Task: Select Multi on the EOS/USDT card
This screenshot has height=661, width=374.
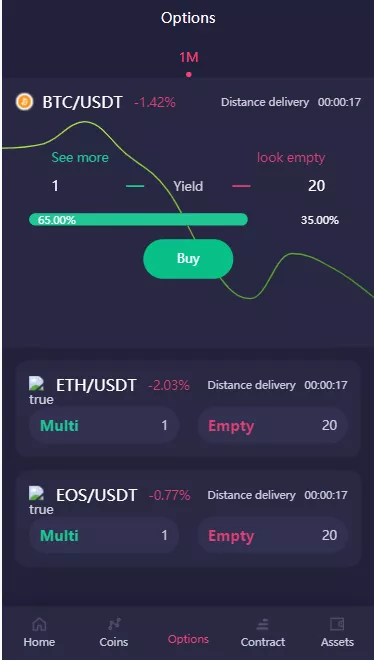Action: pos(104,535)
